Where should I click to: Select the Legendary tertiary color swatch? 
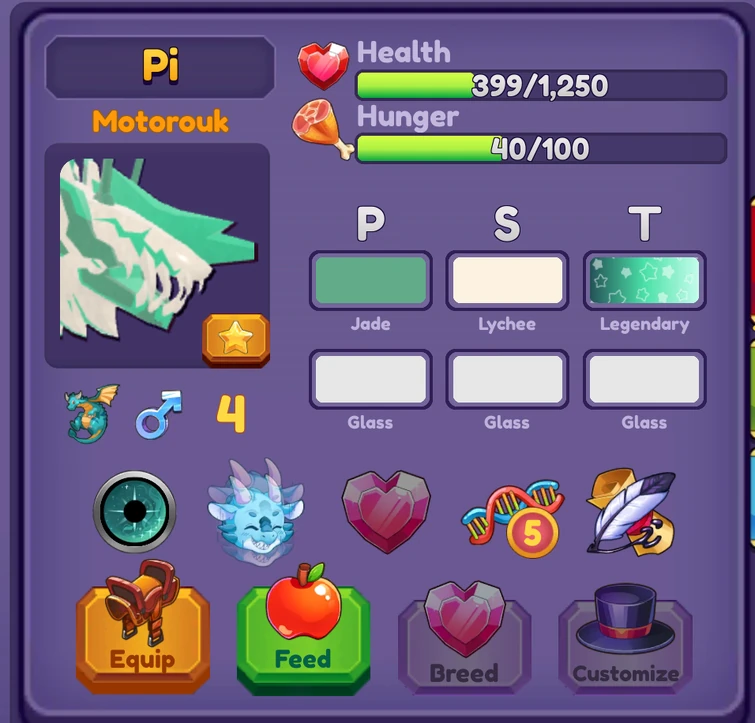point(644,280)
